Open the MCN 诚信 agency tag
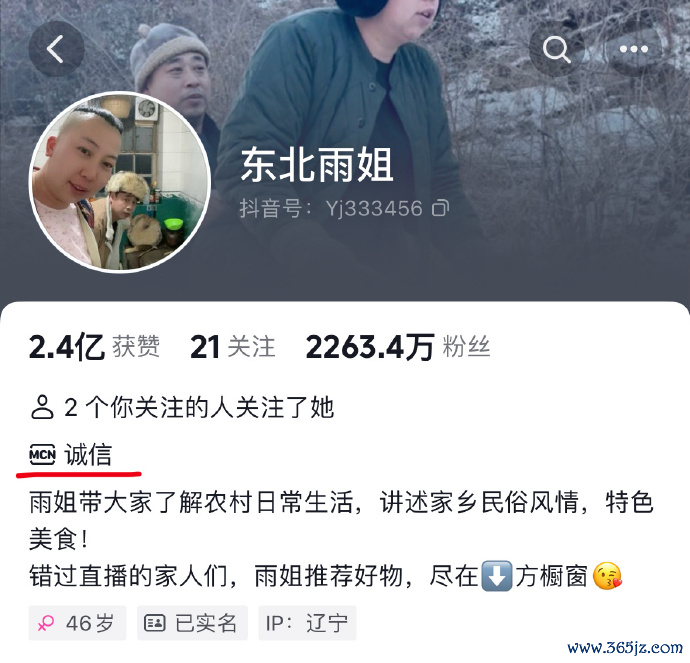 point(70,455)
